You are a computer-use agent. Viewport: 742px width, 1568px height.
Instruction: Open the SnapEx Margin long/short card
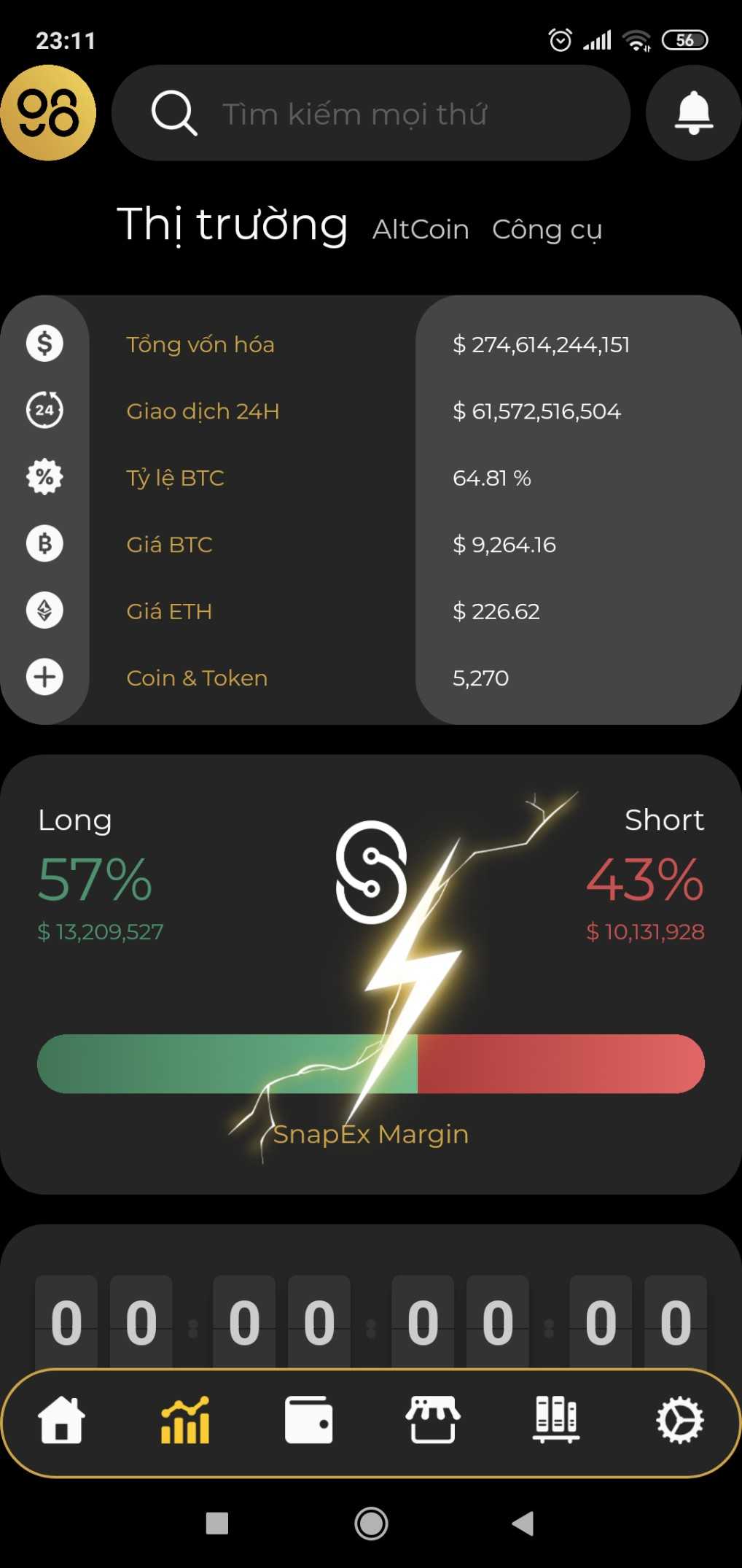tap(370, 974)
